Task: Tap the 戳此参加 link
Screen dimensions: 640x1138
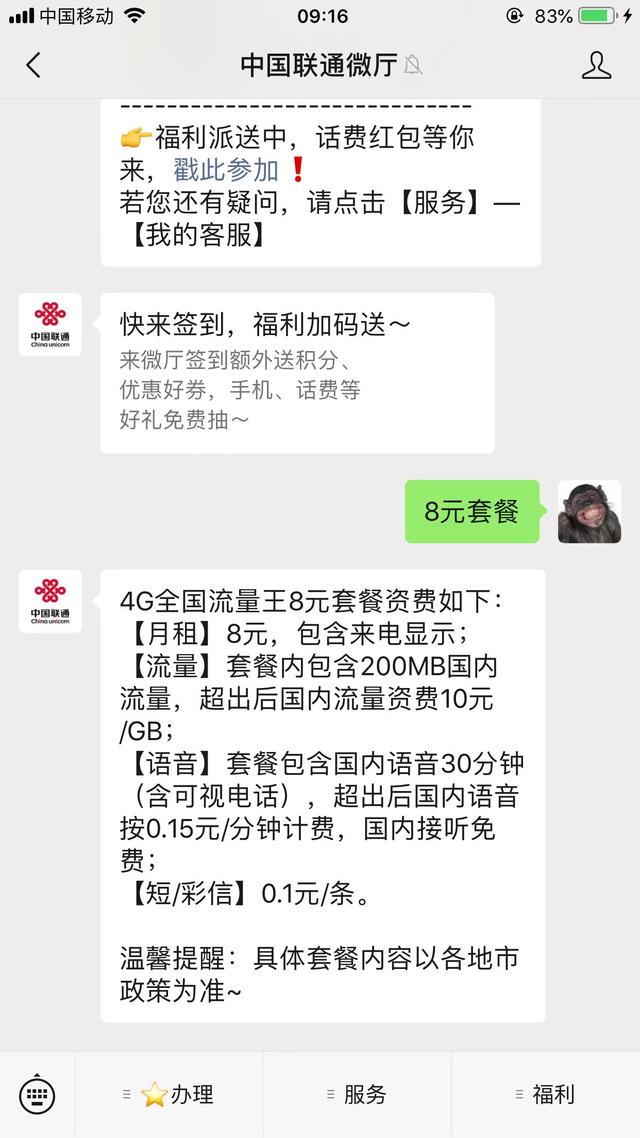Action: pyautogui.click(x=226, y=169)
